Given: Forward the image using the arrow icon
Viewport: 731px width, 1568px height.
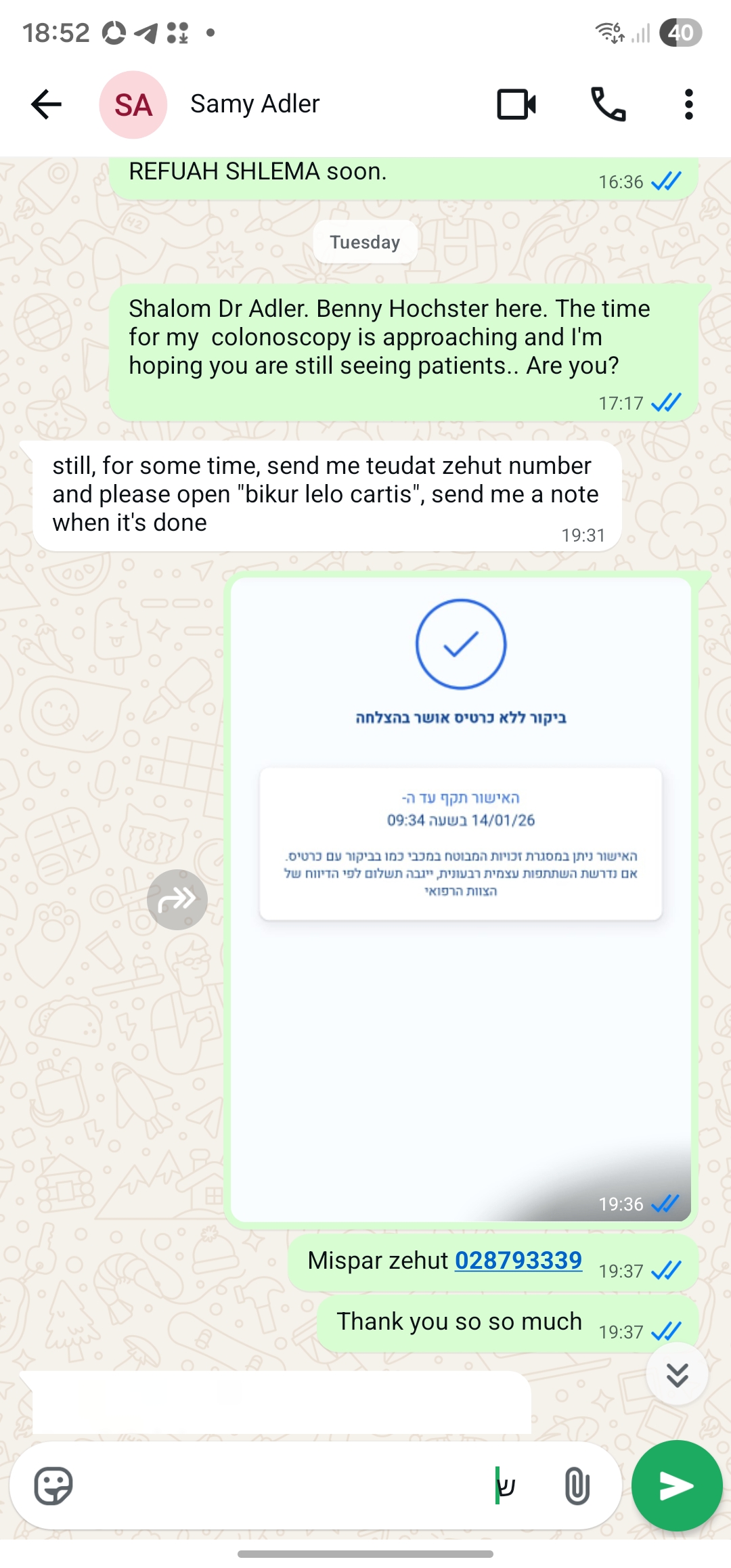Looking at the screenshot, I should [x=177, y=900].
